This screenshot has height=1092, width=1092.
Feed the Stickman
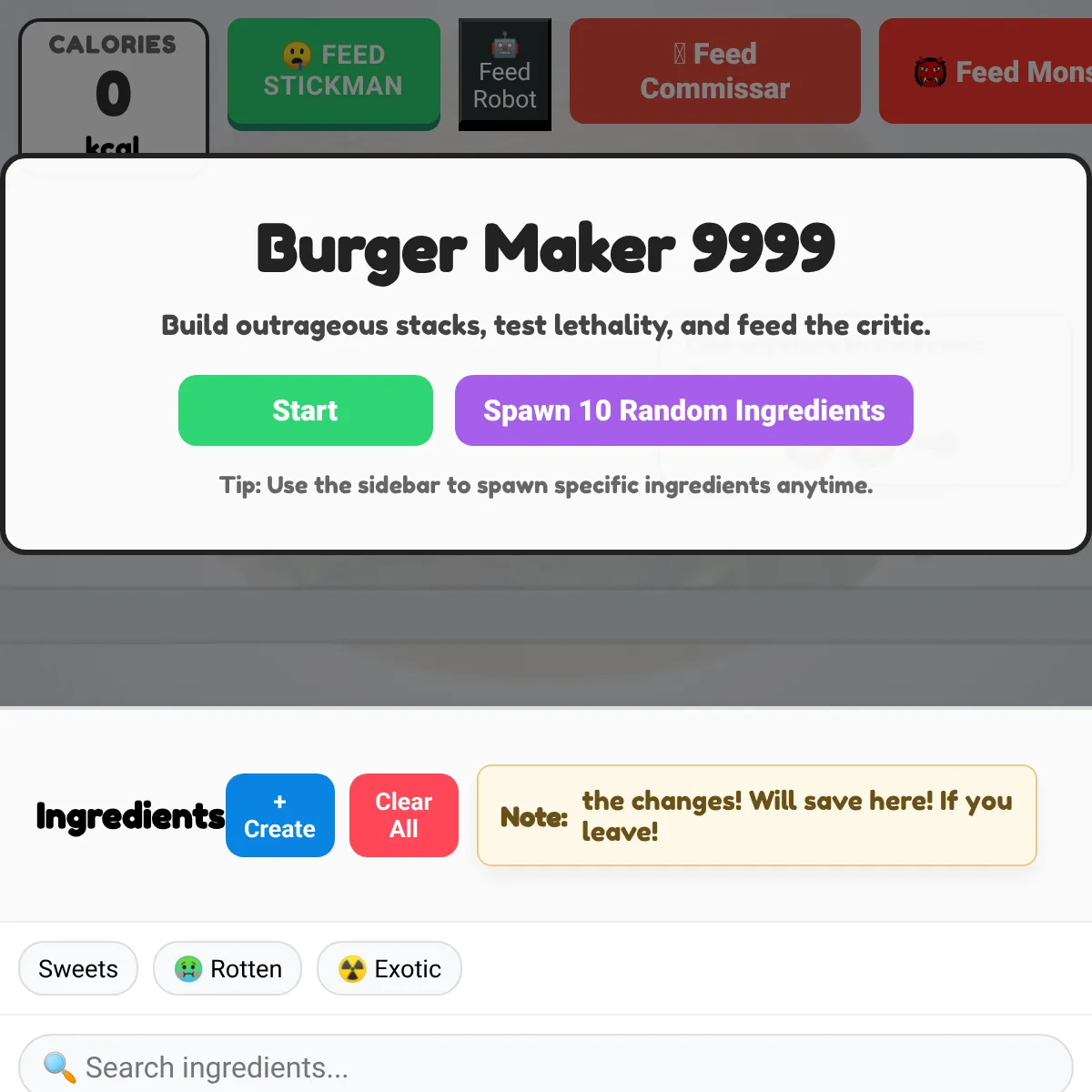[334, 73]
